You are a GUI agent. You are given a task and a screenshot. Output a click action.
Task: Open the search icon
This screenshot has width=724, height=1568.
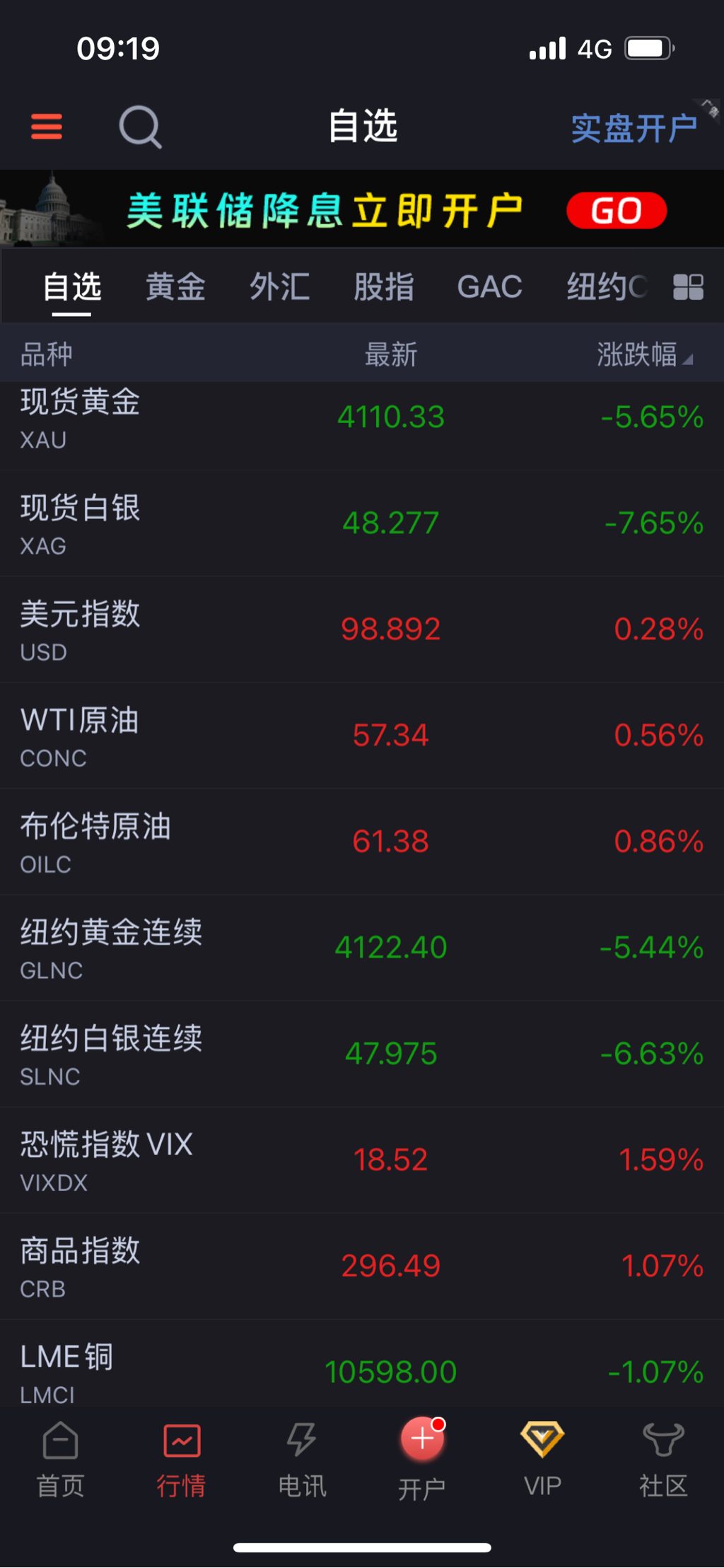140,127
